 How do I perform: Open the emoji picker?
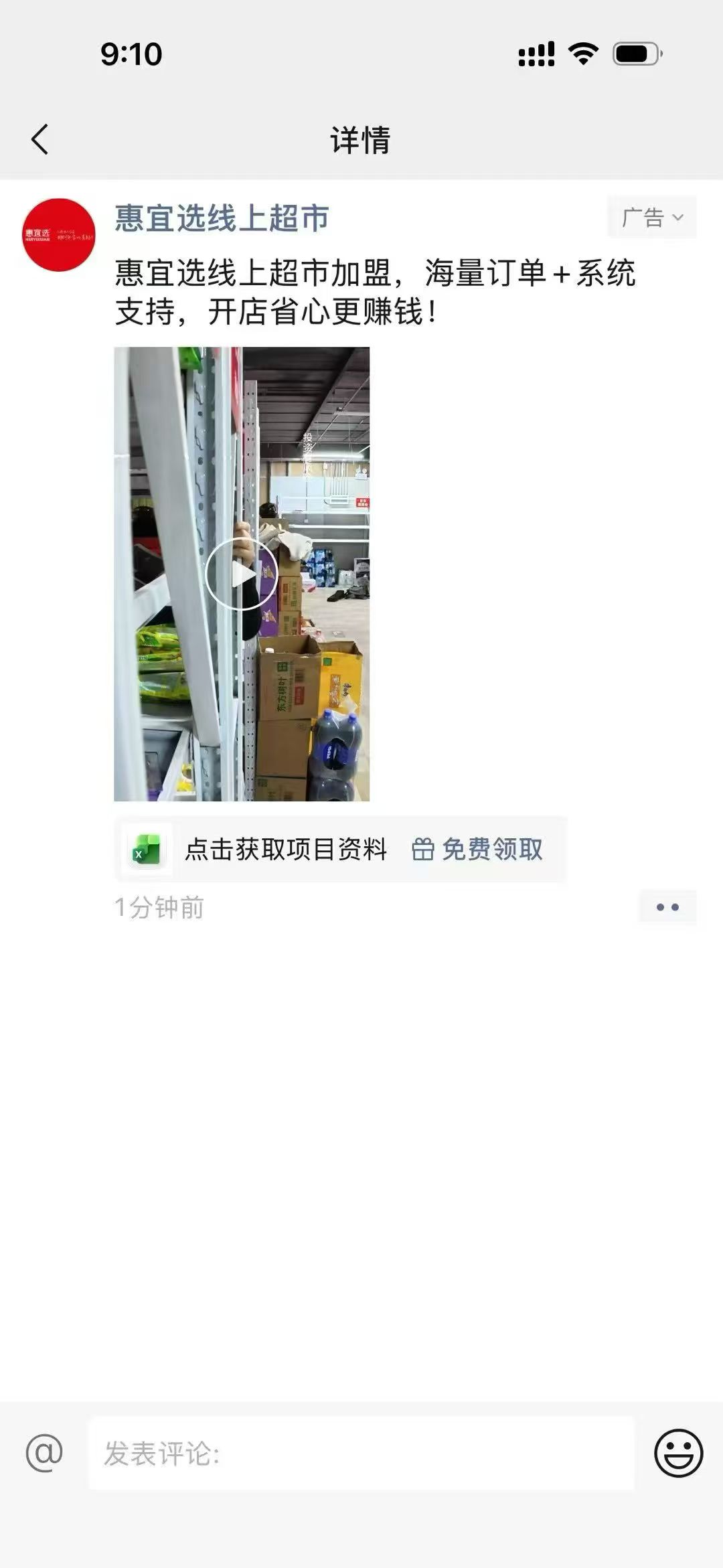click(678, 1454)
